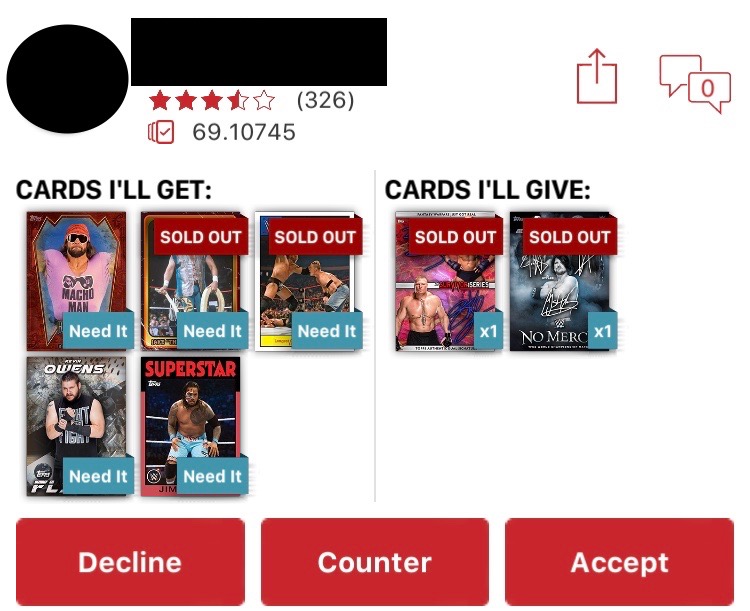Open the Superstar card details

191,426
